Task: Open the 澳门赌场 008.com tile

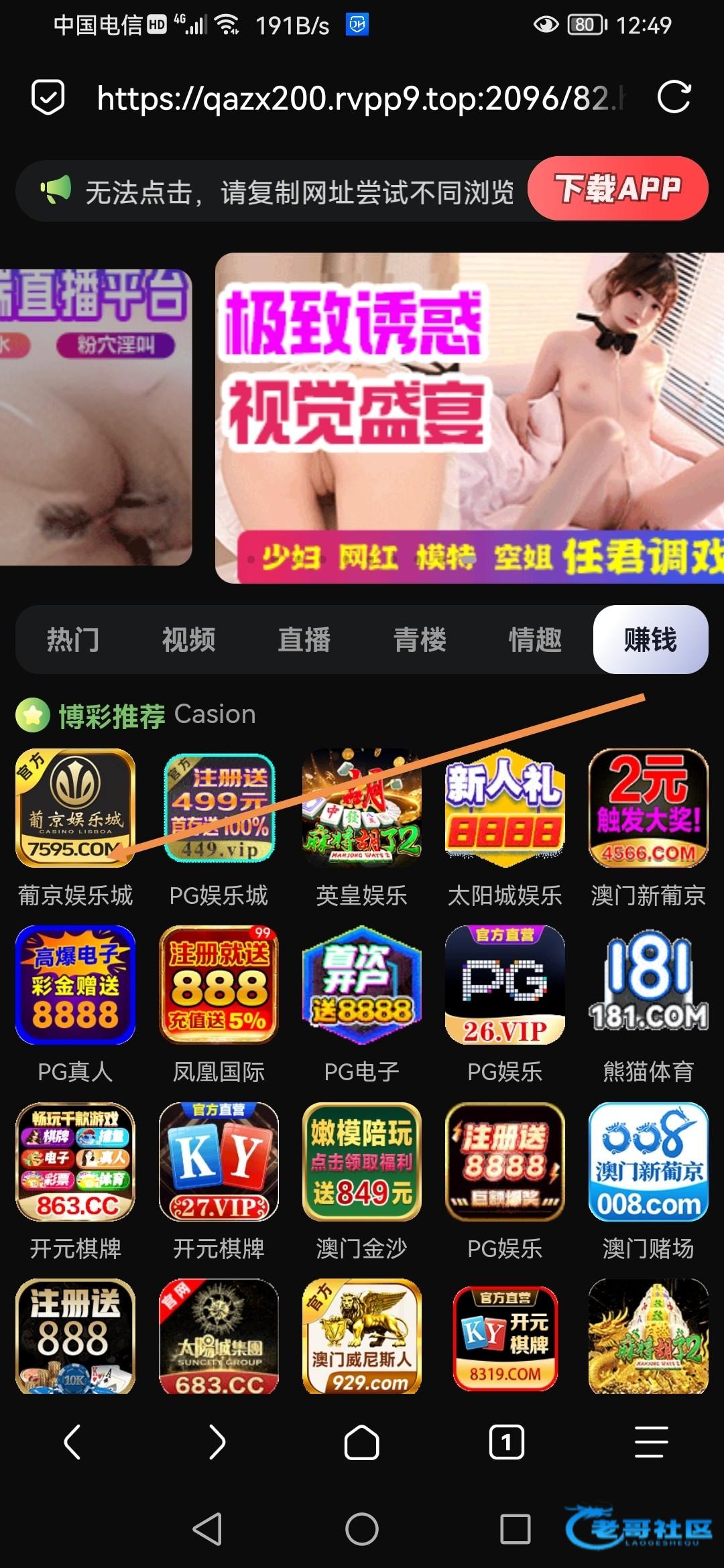Action: pyautogui.click(x=648, y=1162)
